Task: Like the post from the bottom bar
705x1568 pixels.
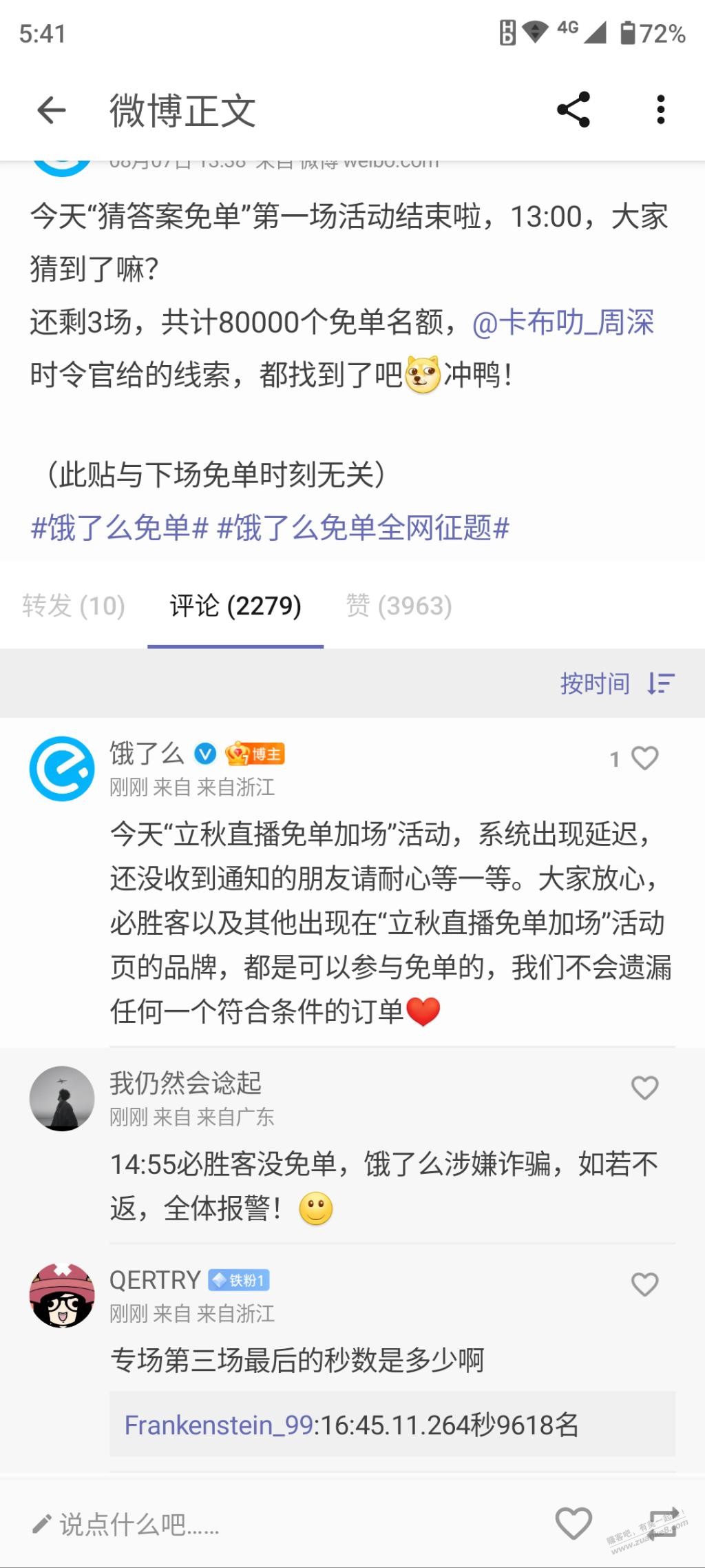Action: [x=574, y=1523]
